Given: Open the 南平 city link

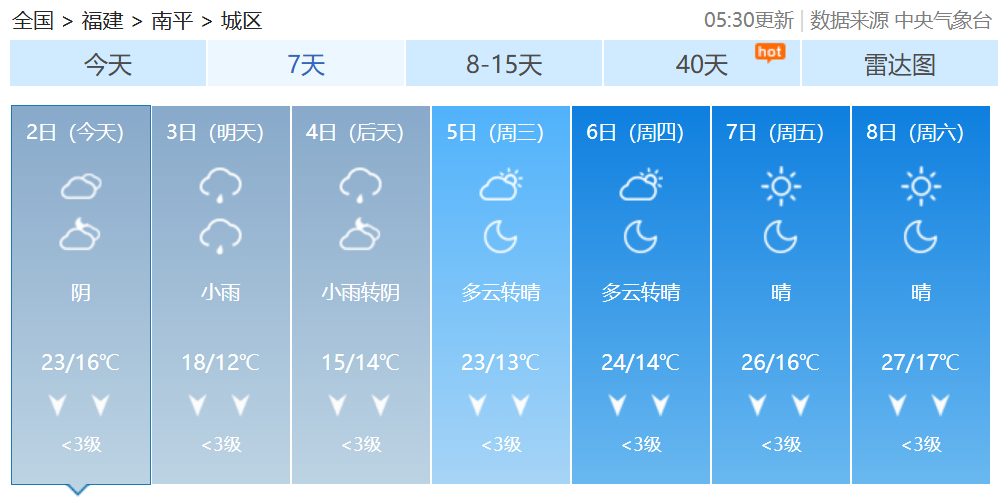Looking at the screenshot, I should pyautogui.click(x=172, y=21).
